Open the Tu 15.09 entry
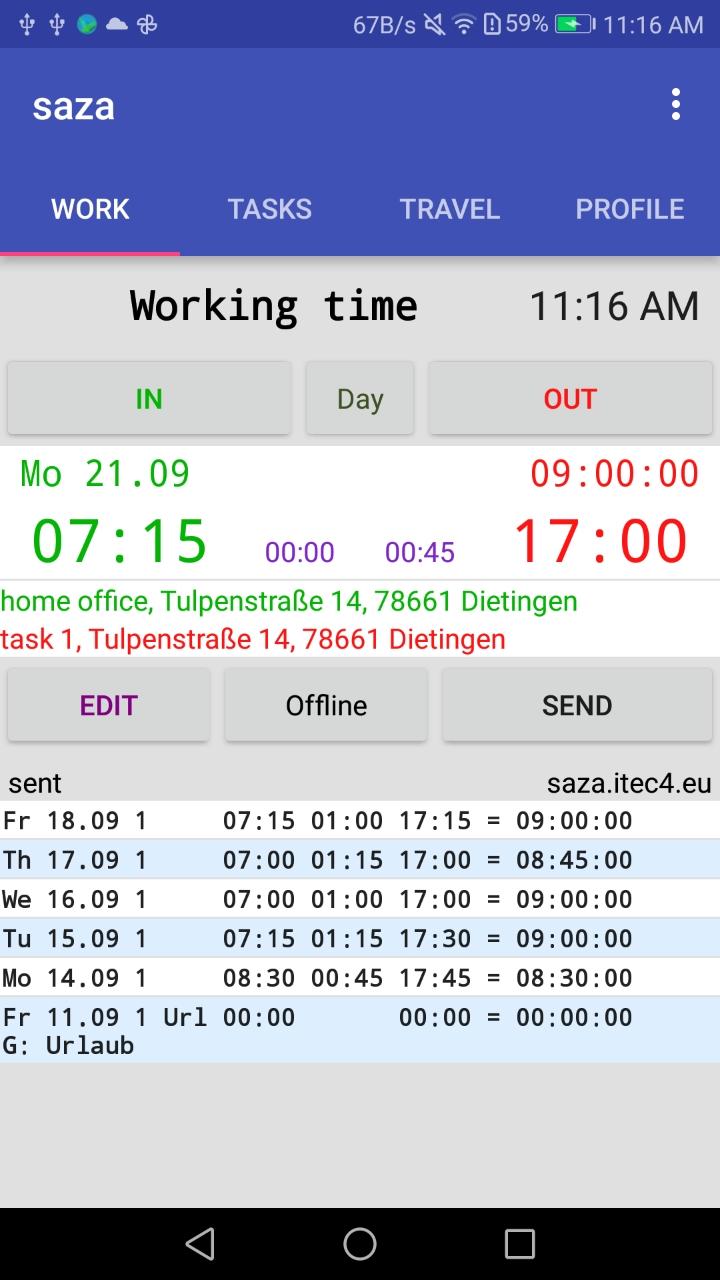The image size is (720, 1280). (x=360, y=938)
